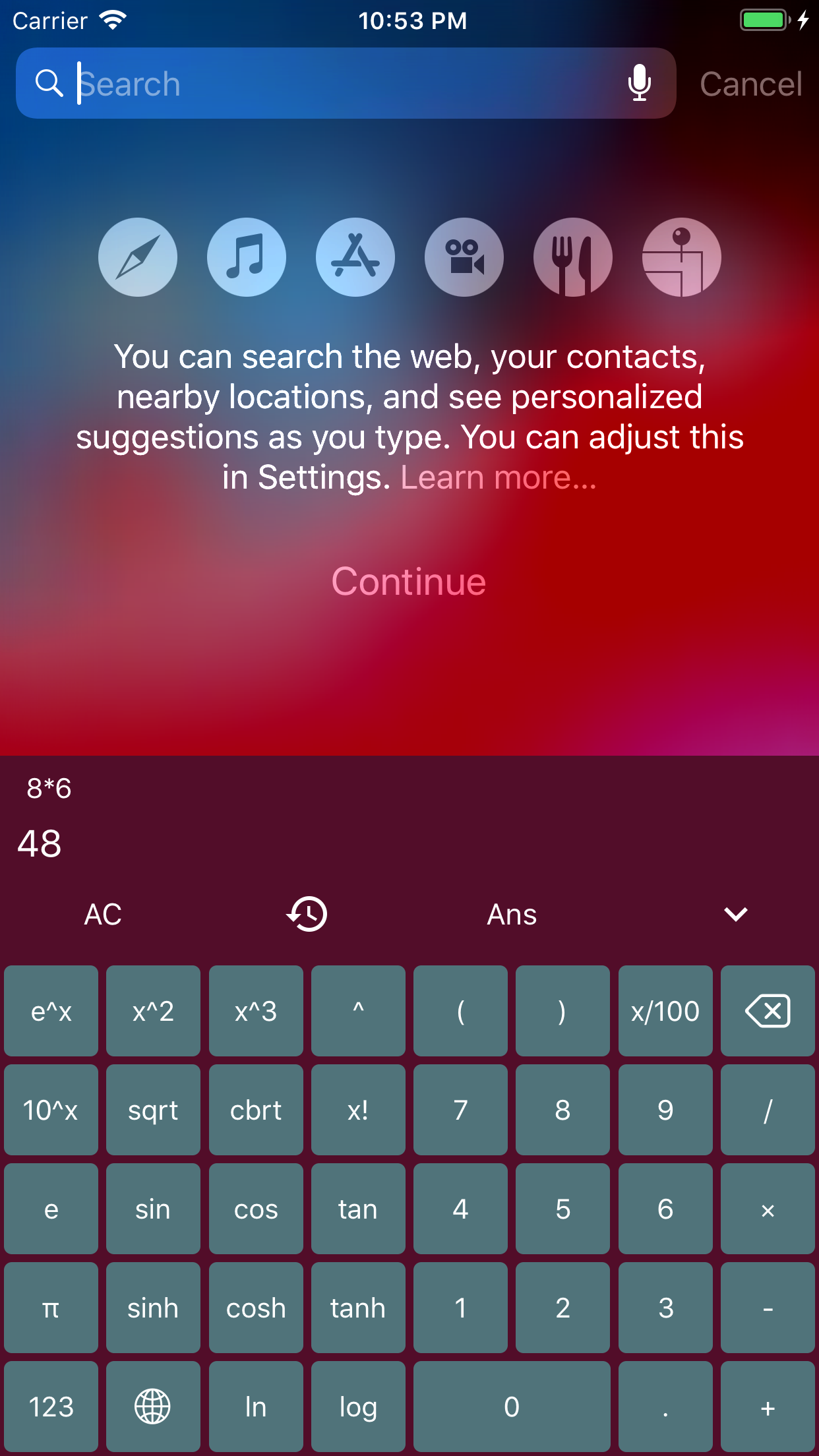Open the Maps app icon

[681, 257]
